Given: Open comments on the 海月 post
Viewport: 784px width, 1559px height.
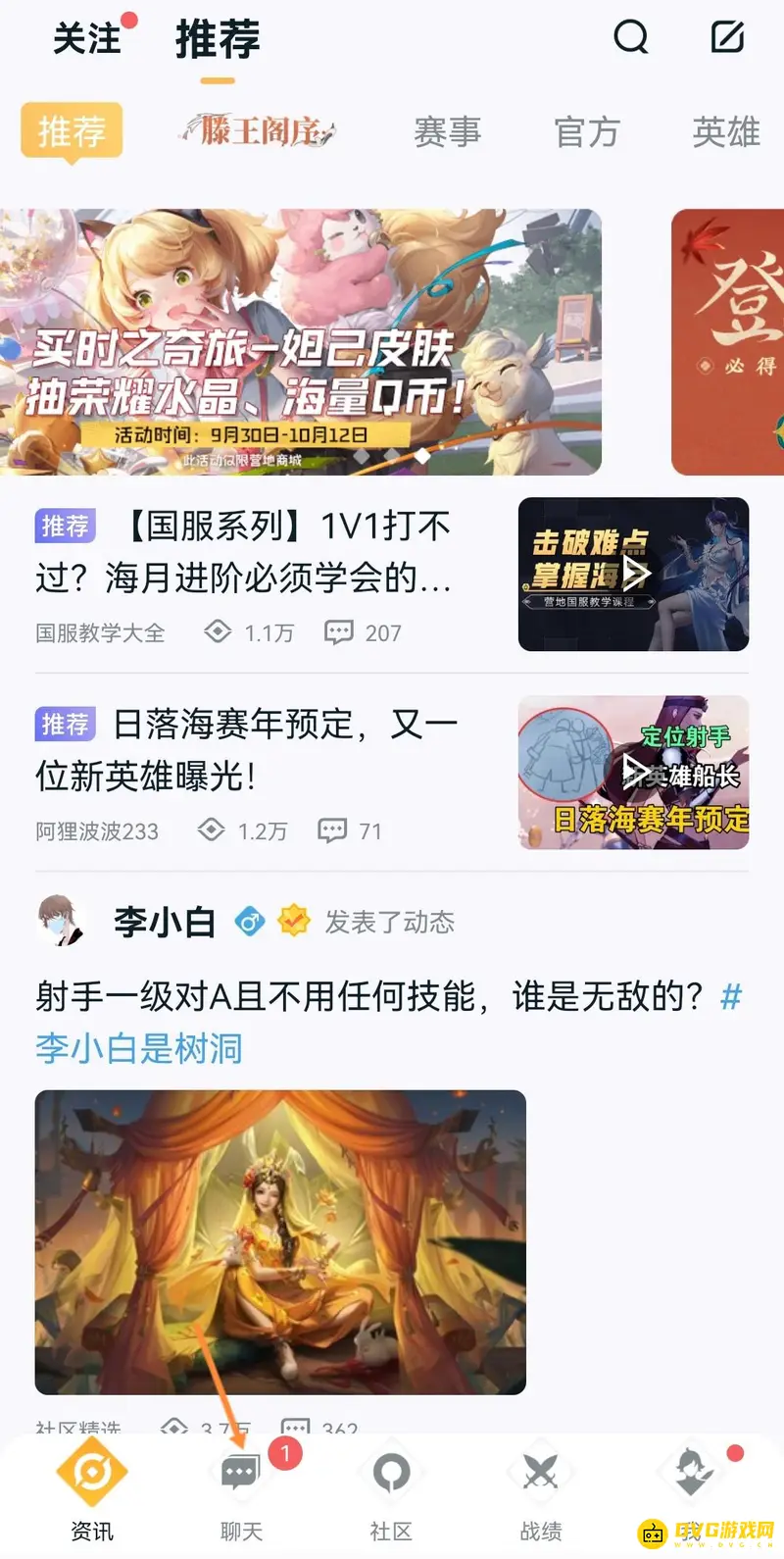Looking at the screenshot, I should [x=338, y=632].
